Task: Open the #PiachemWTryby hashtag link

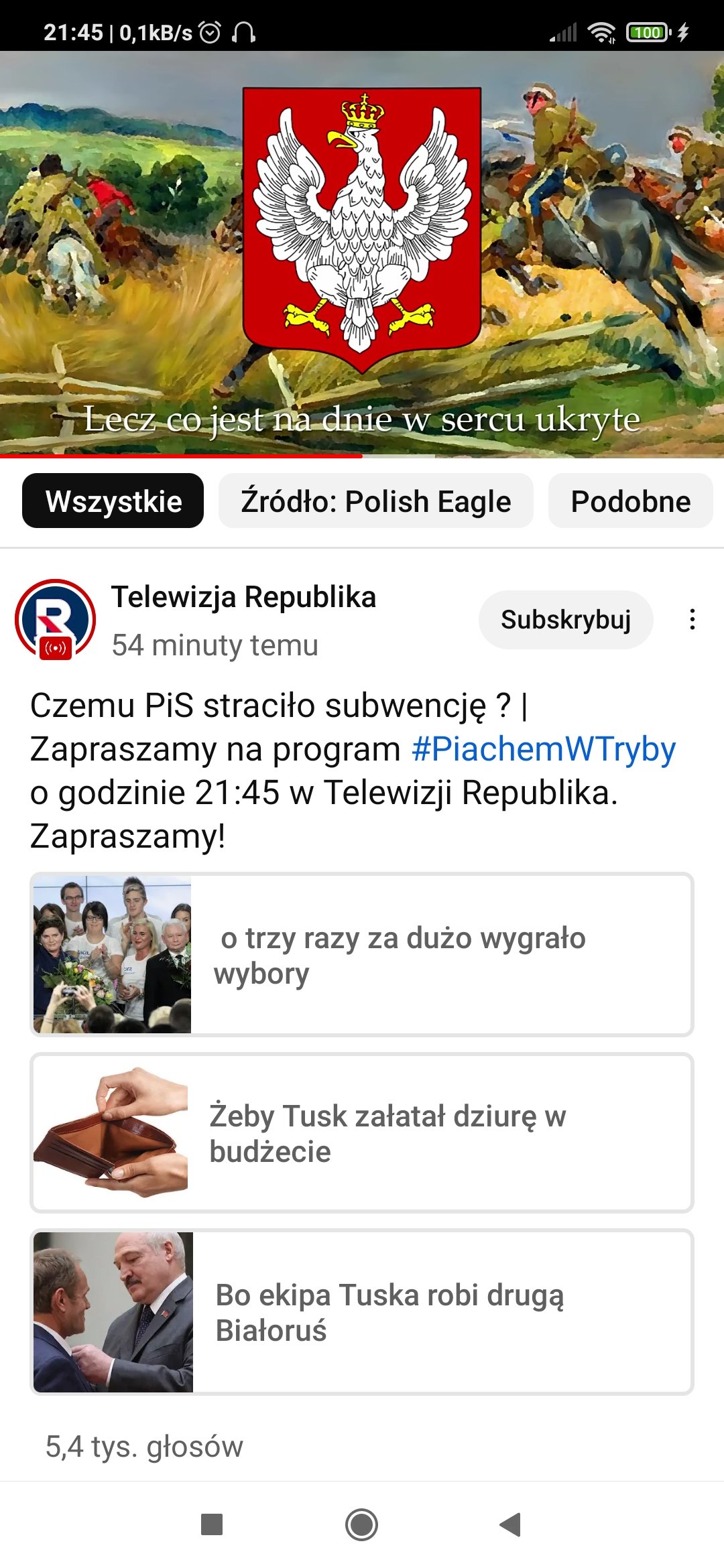Action: pos(544,749)
